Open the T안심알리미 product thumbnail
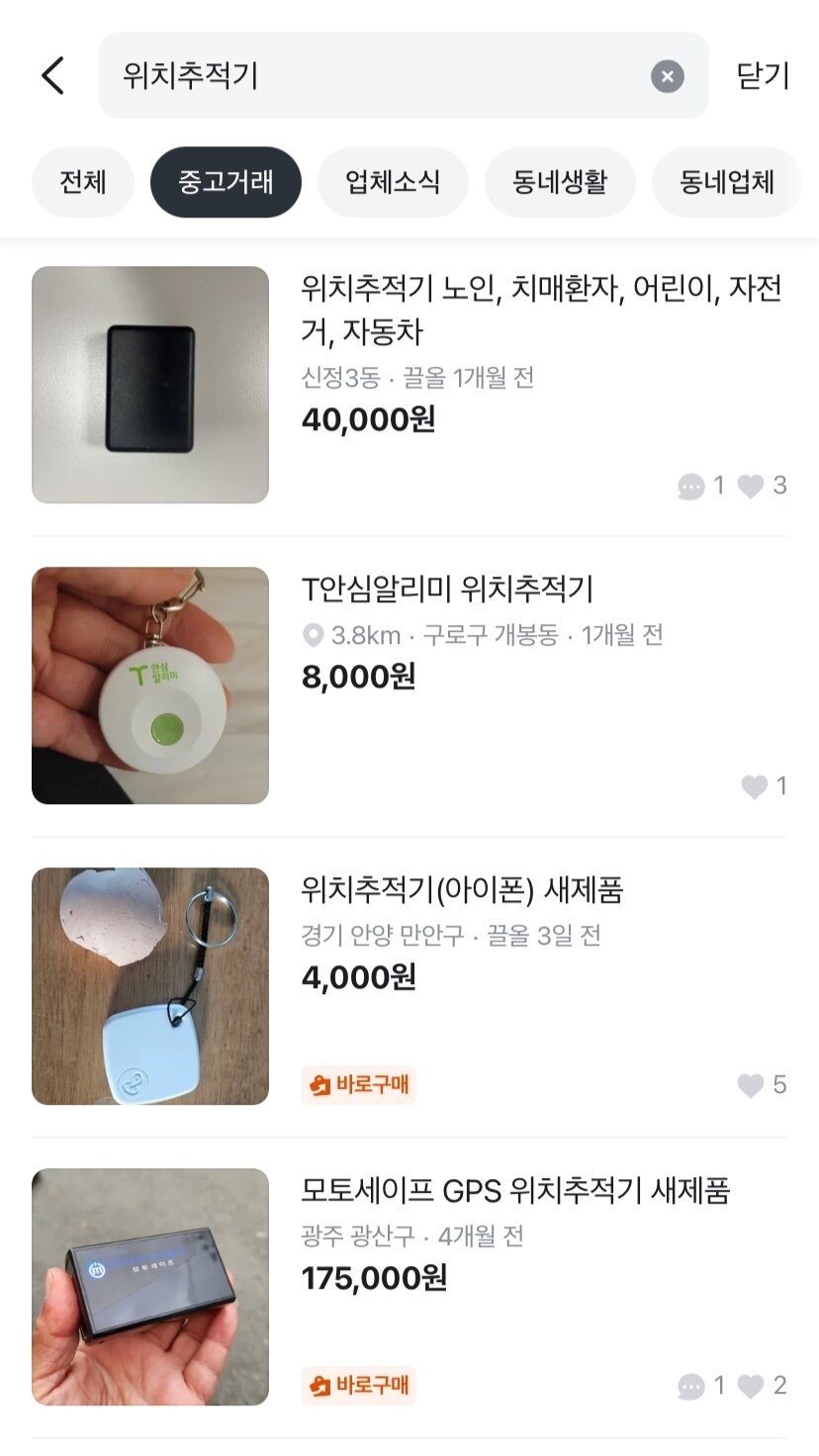Screen dimensions: 819x1456 tap(149, 682)
